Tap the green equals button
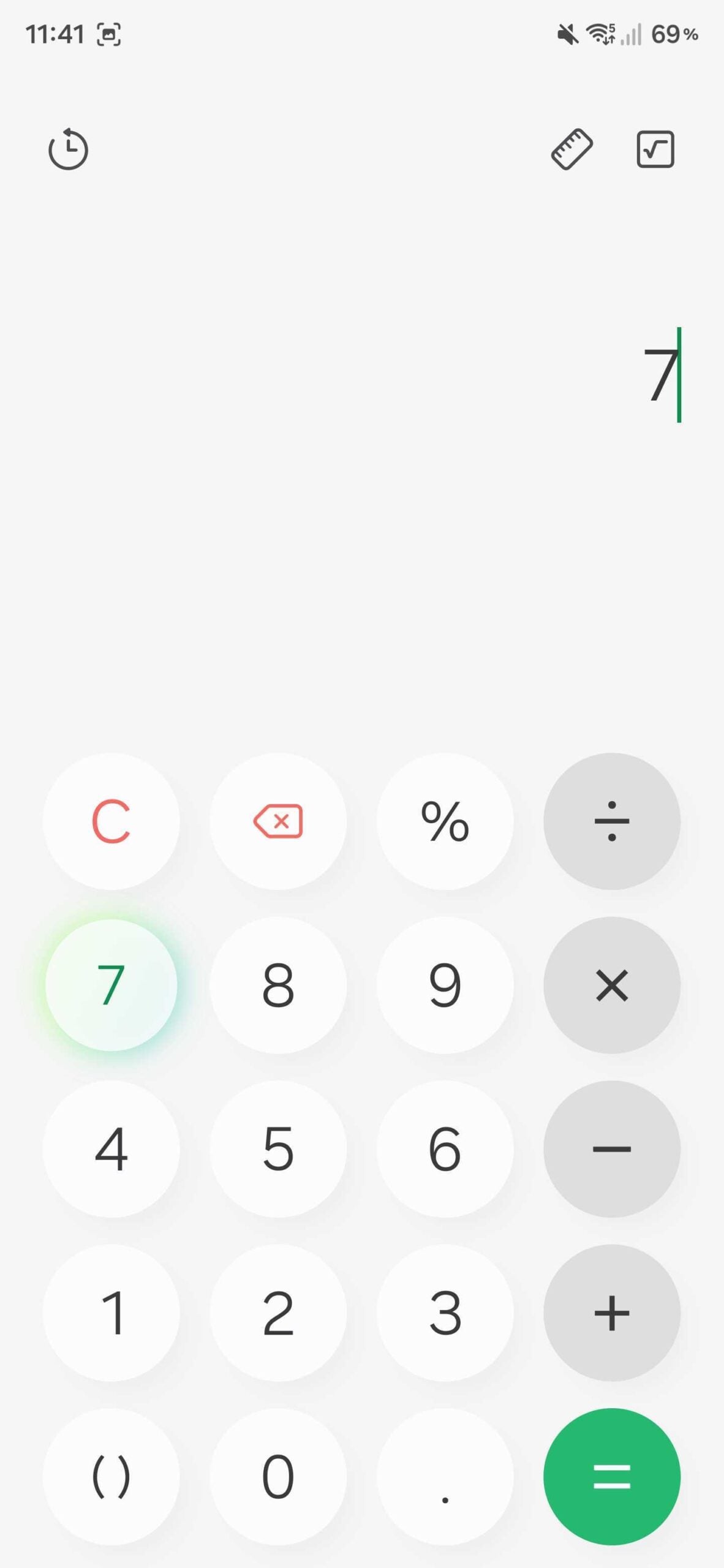724x1568 pixels. tap(613, 1476)
